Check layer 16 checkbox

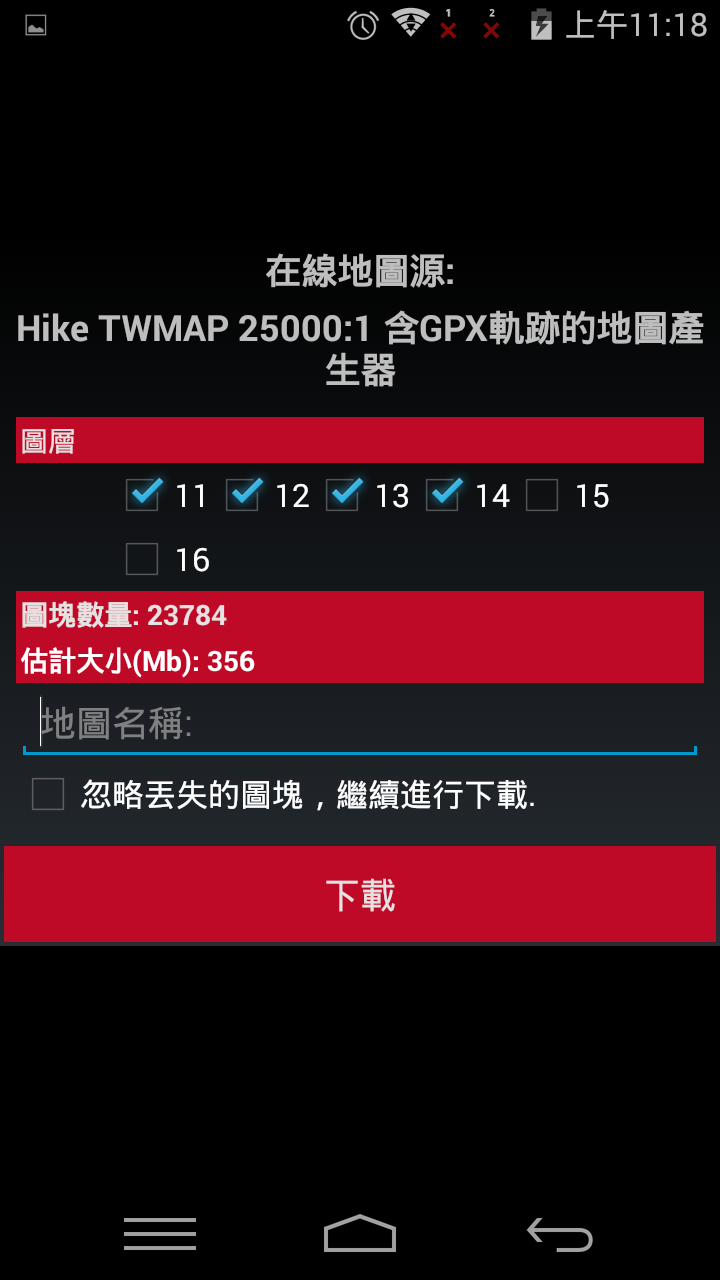[142, 559]
